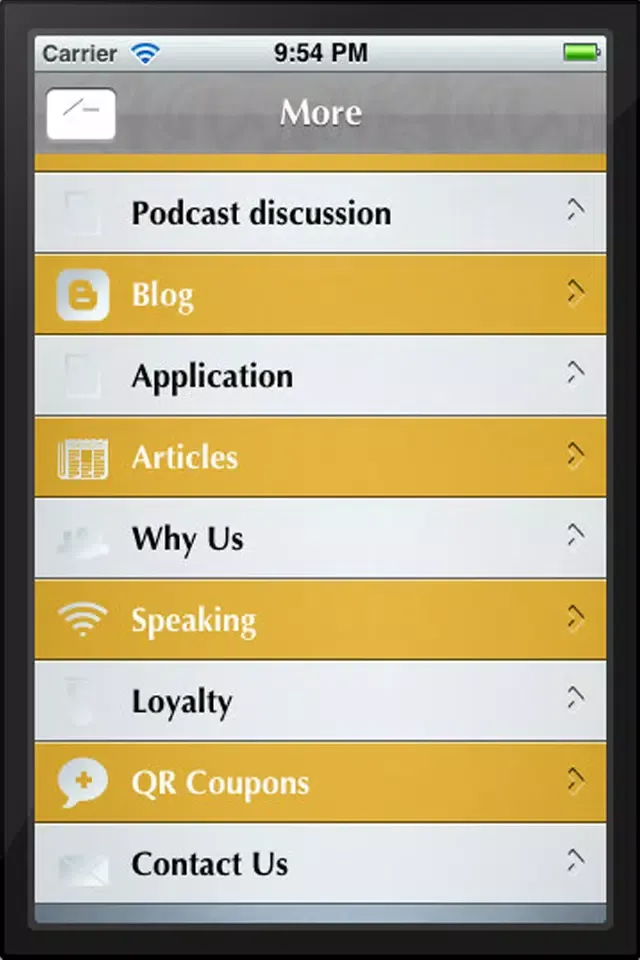Open the Podcast discussion row
Screen dimensions: 640x960
pos(320,213)
